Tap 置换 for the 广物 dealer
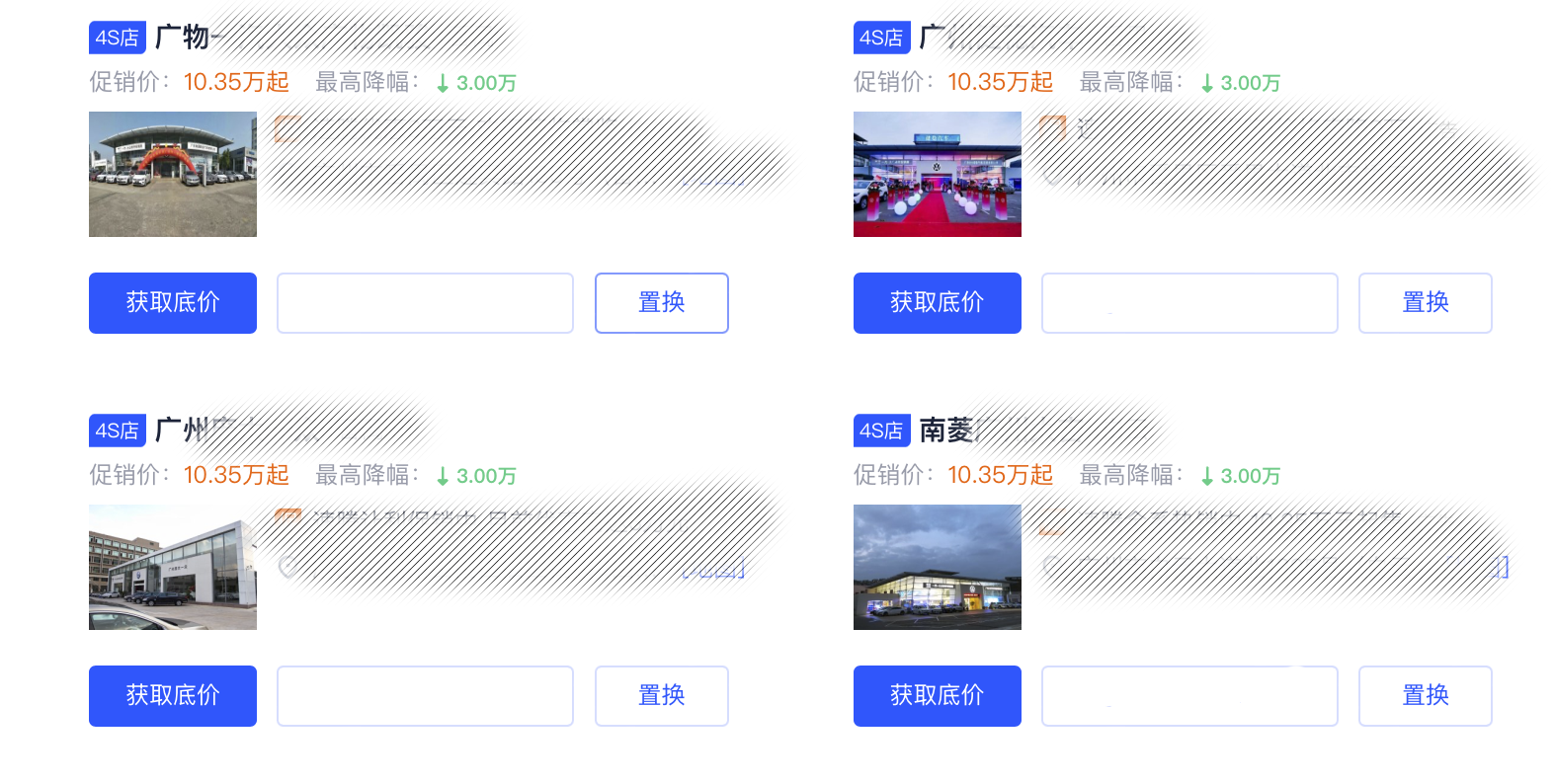 [661, 303]
